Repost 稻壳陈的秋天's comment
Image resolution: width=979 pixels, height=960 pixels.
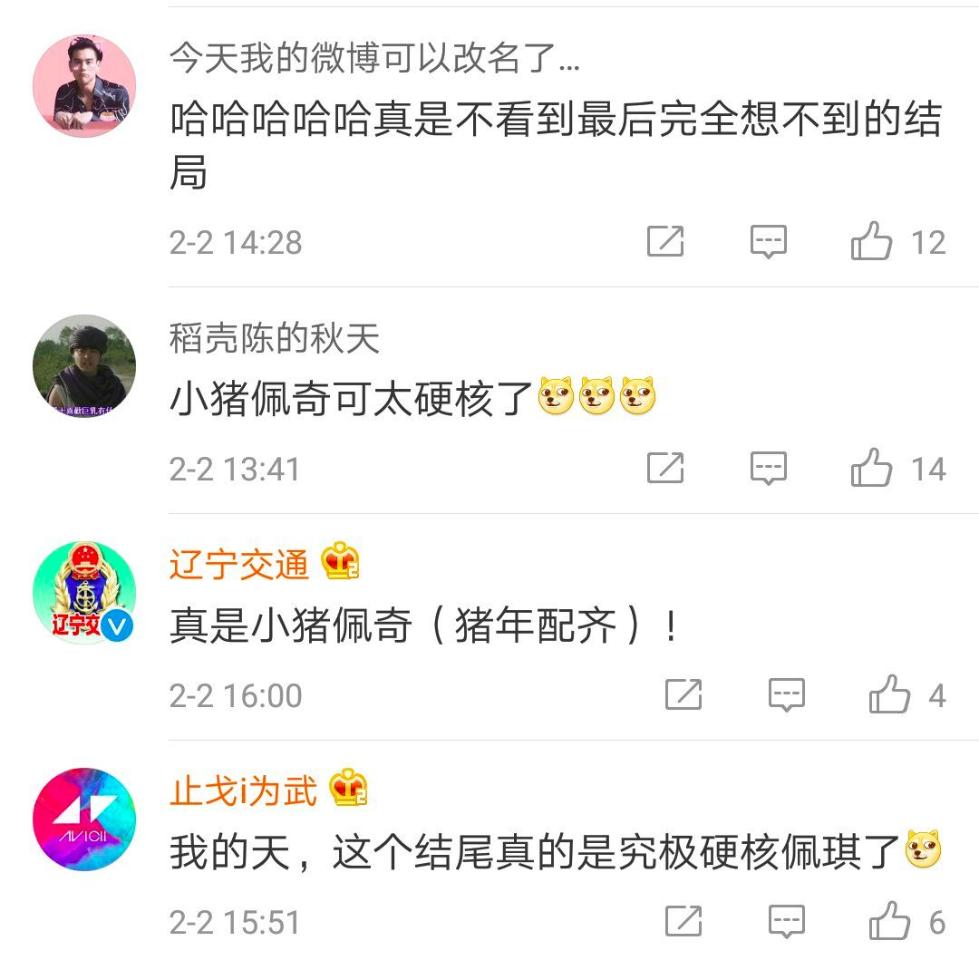pyautogui.click(x=665, y=469)
